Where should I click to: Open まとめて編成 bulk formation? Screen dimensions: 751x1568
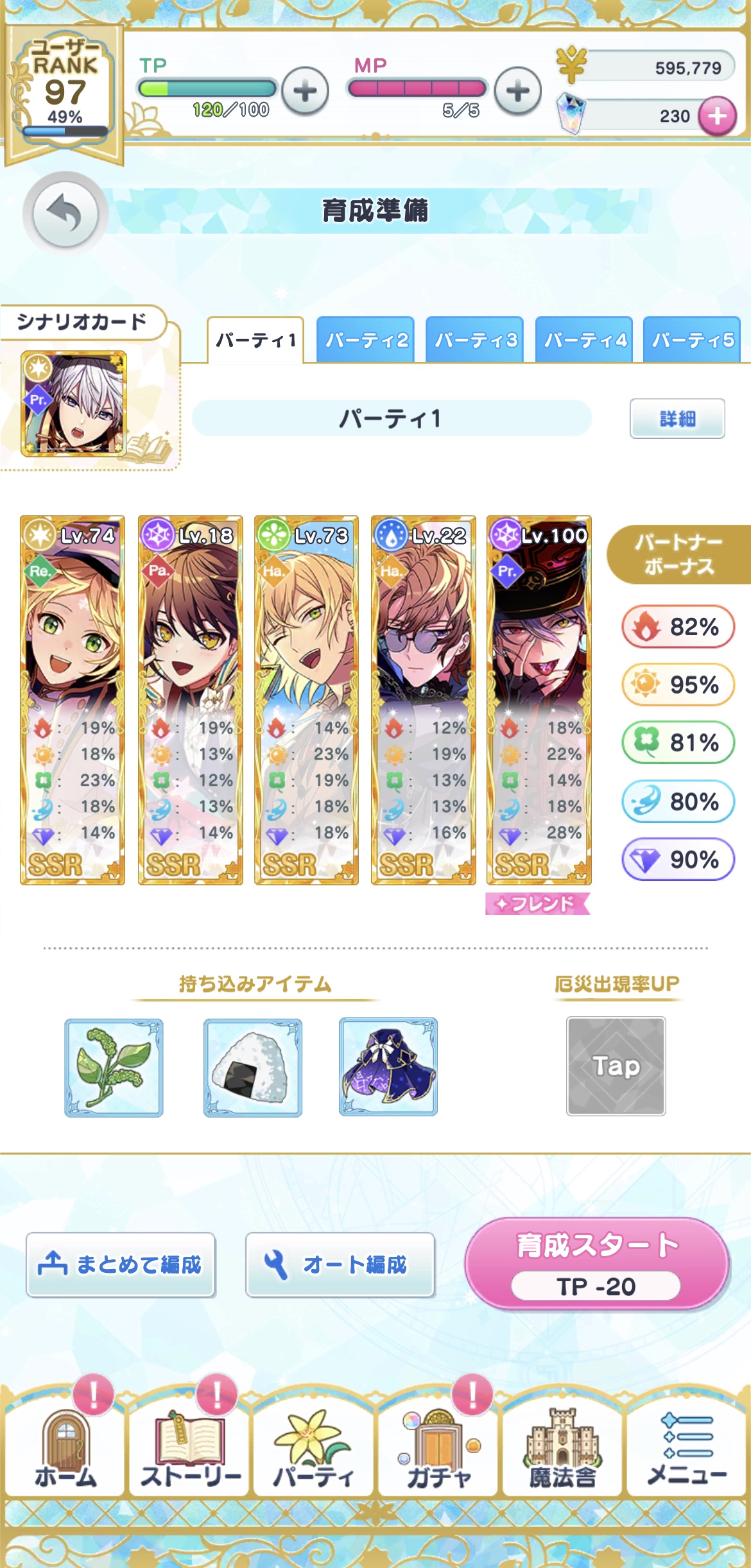pyautogui.click(x=121, y=1265)
